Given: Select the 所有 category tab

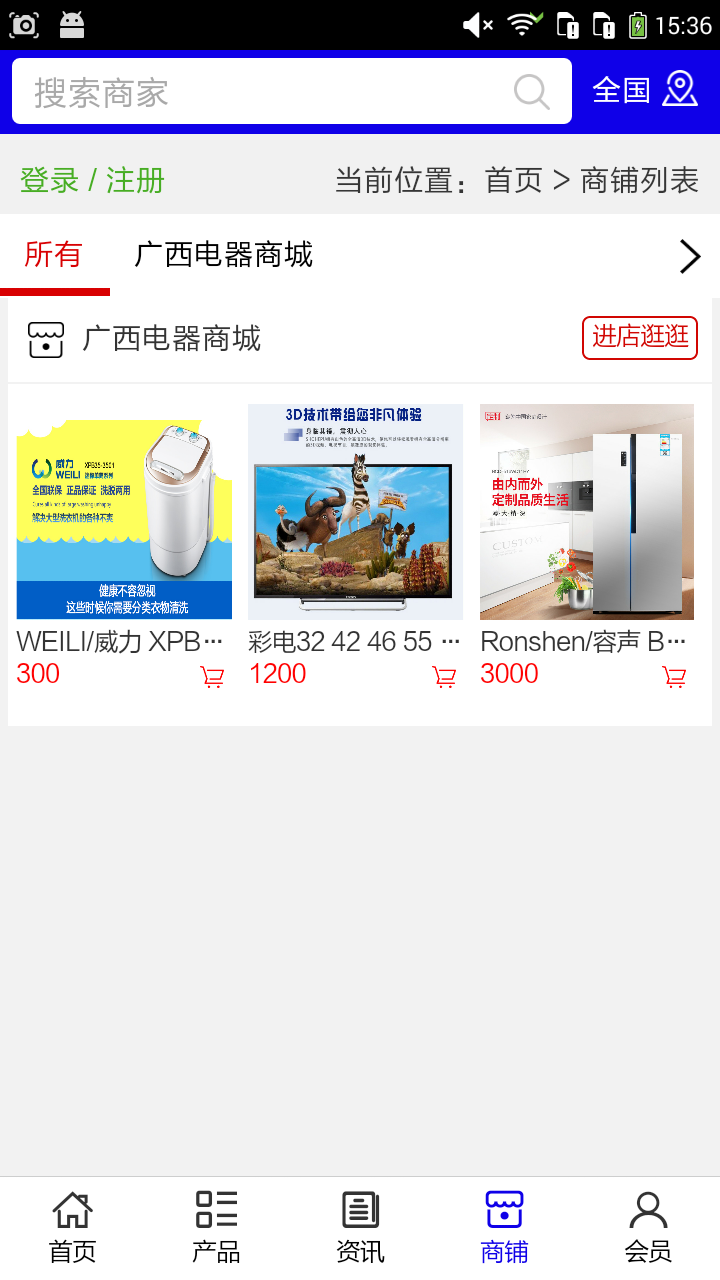Looking at the screenshot, I should tap(54, 255).
